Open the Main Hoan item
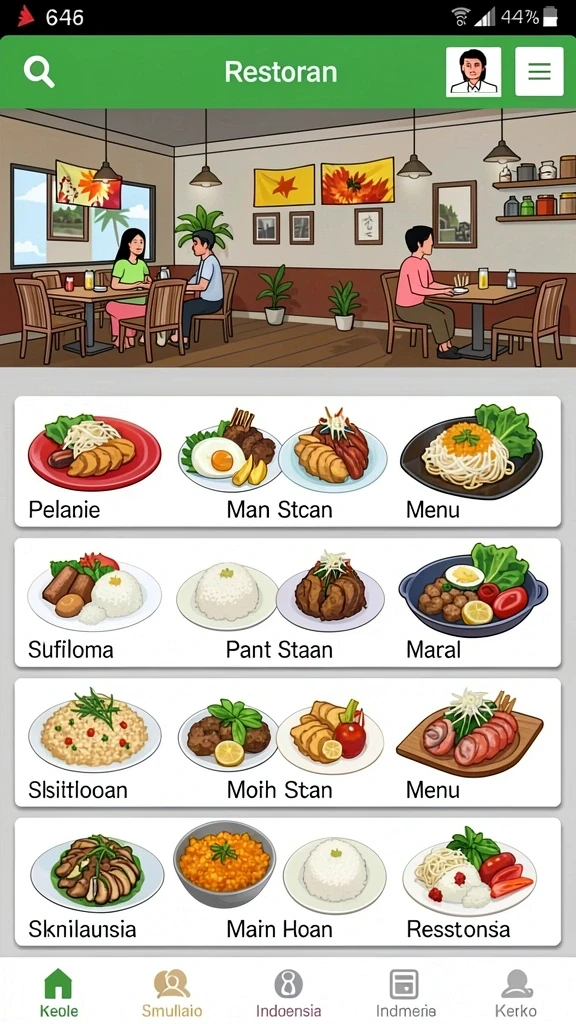 tap(281, 884)
